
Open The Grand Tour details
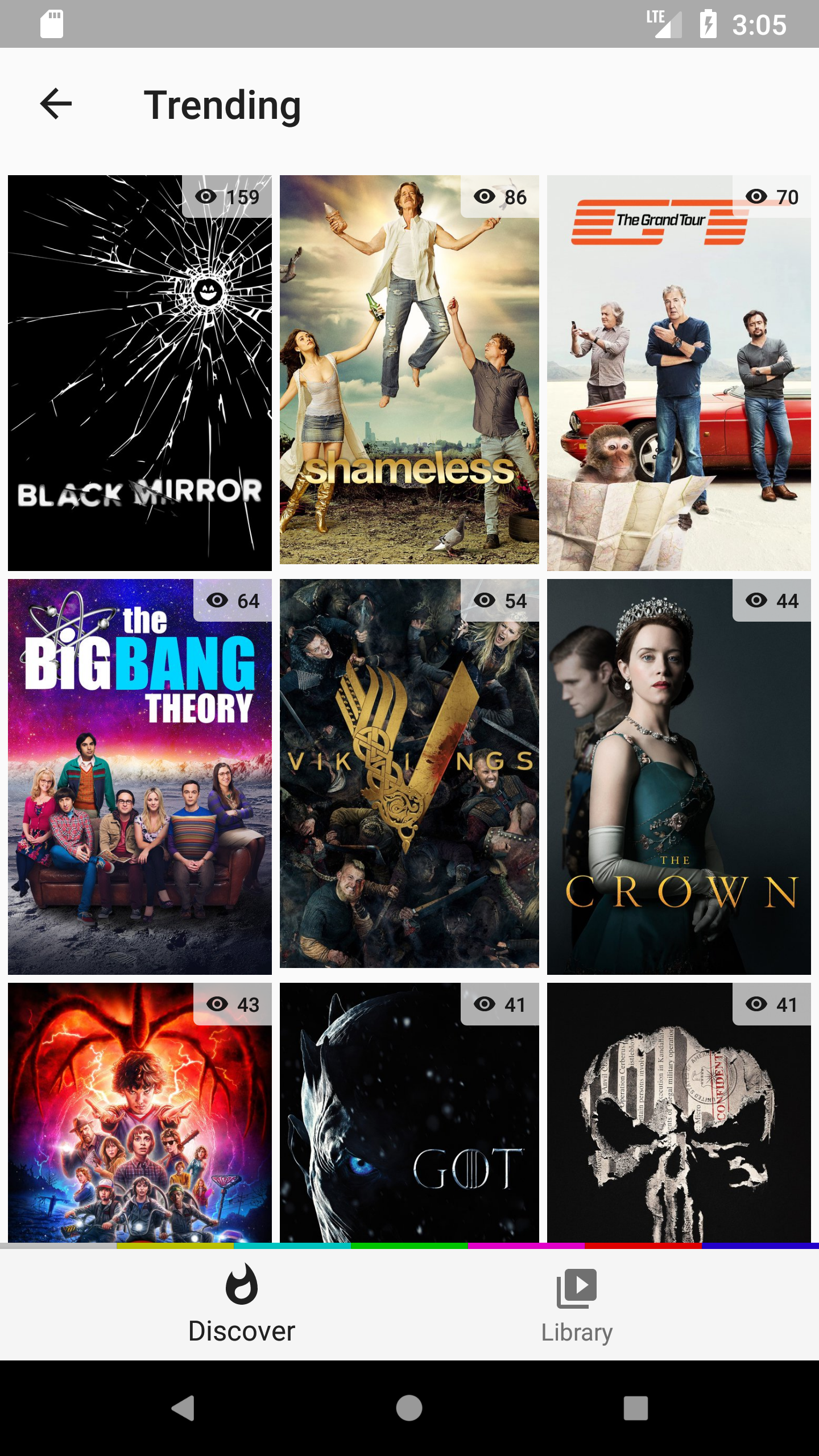click(x=679, y=373)
